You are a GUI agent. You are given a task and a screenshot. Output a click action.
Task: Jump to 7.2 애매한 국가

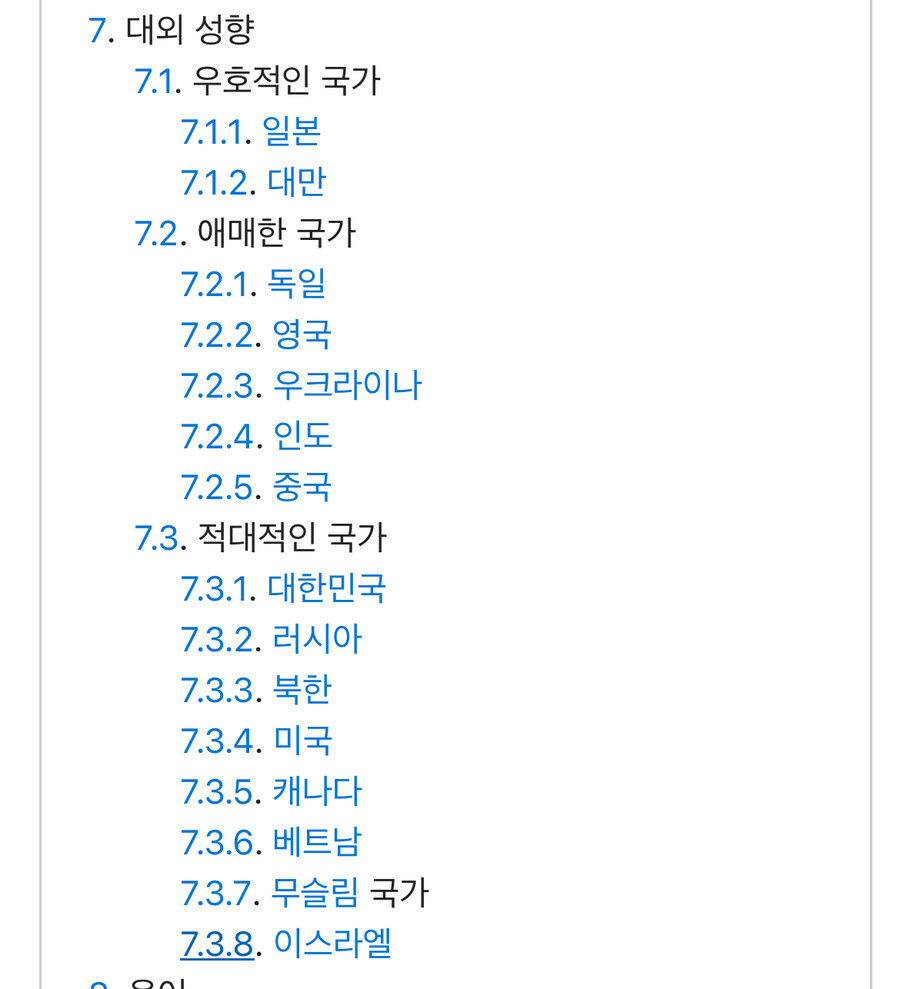click(x=157, y=233)
